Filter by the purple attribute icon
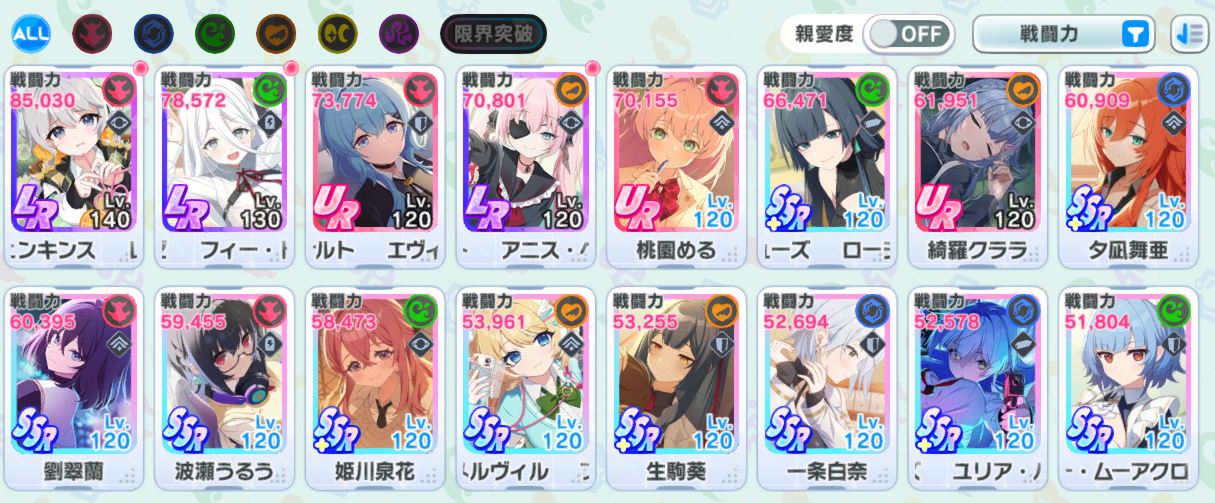 [398, 35]
